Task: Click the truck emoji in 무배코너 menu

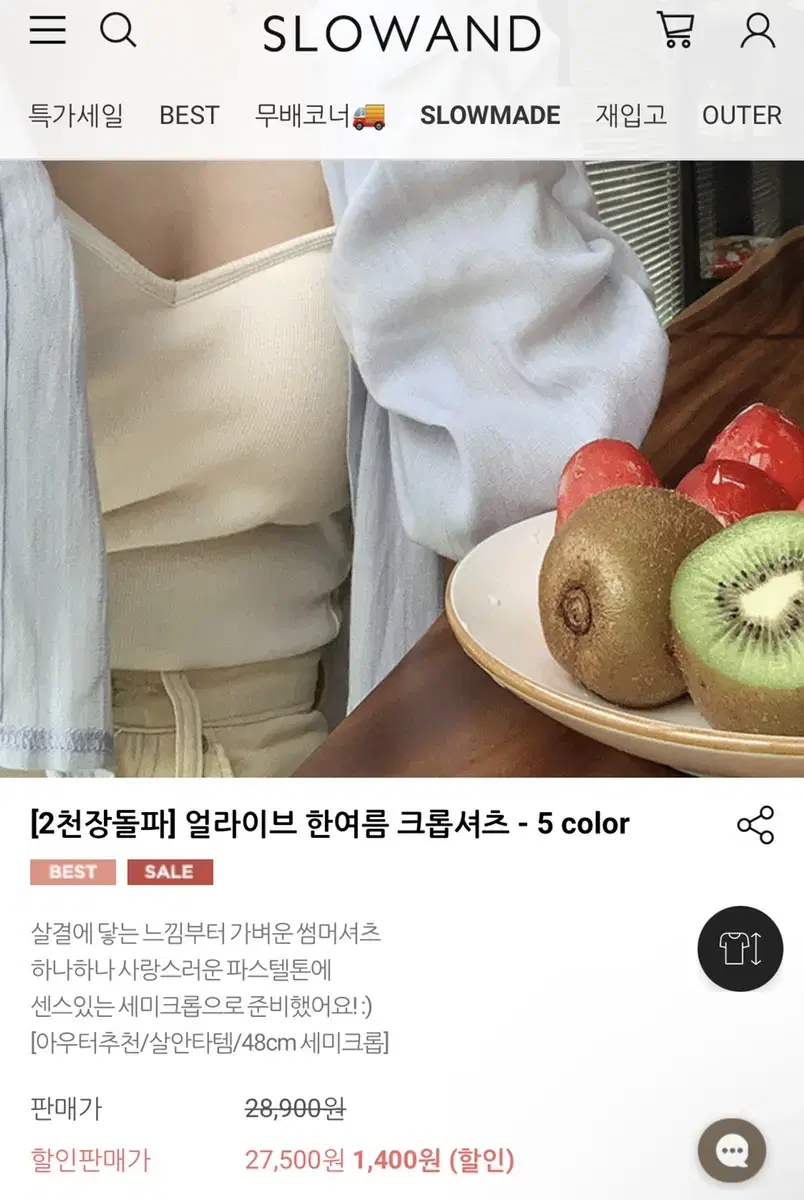Action: tap(369, 114)
